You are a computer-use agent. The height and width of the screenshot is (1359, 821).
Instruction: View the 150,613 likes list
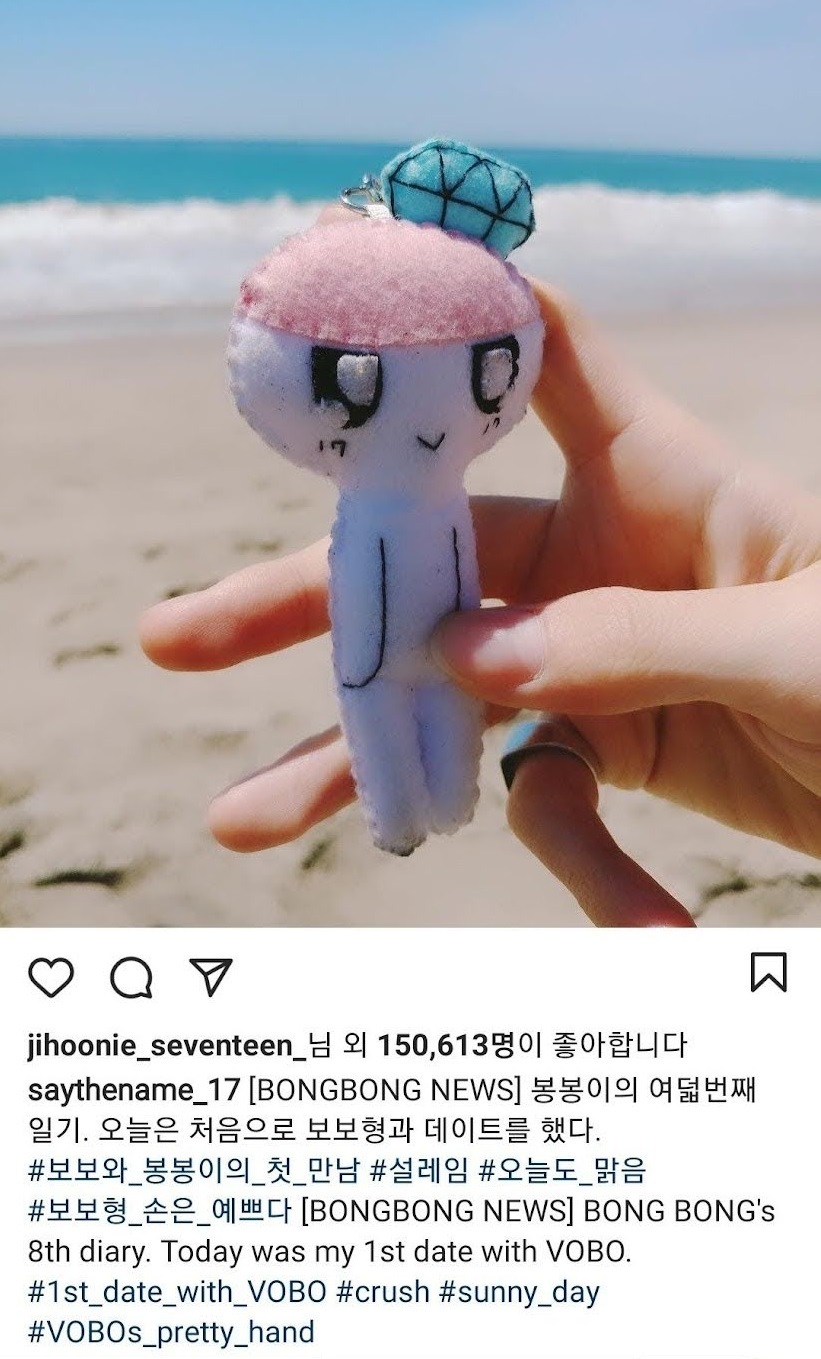(445, 1046)
